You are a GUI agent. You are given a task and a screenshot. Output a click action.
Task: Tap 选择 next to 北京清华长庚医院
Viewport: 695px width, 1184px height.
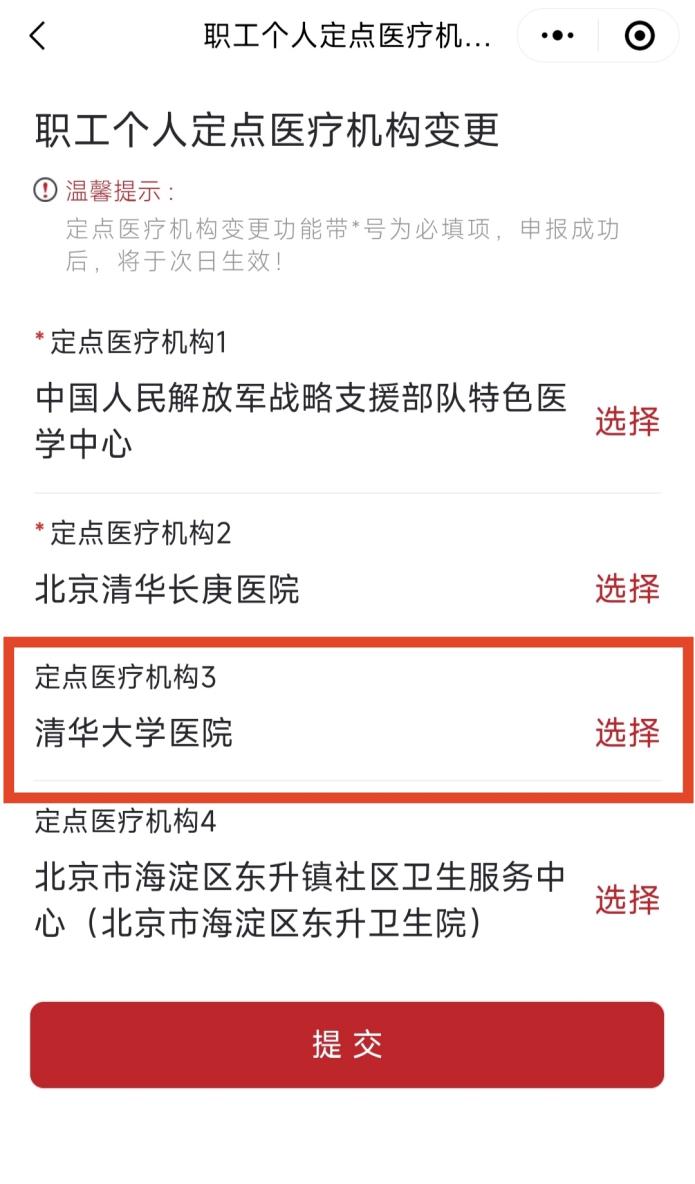[x=627, y=588]
